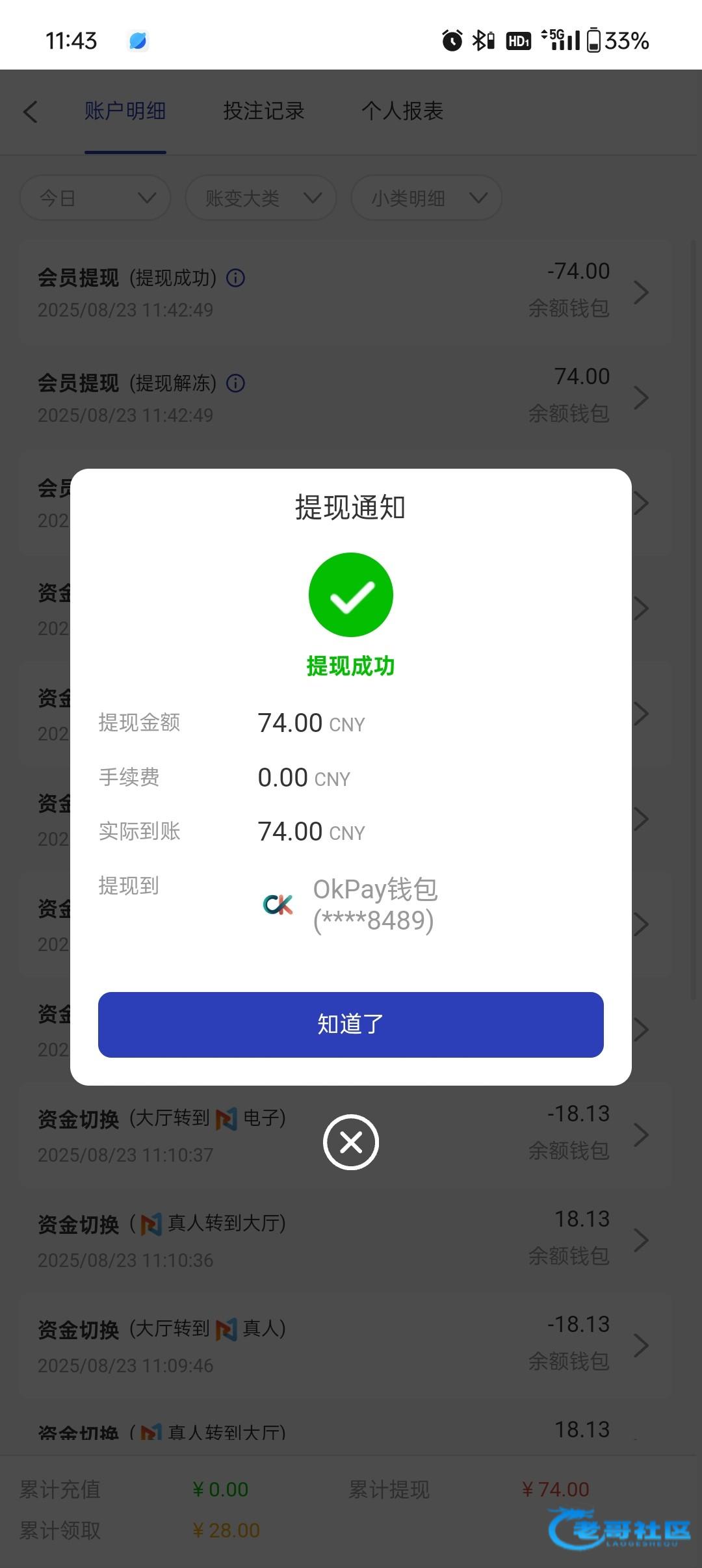702x1568 pixels.
Task: Go back using the top-left arrow
Action: point(31,111)
